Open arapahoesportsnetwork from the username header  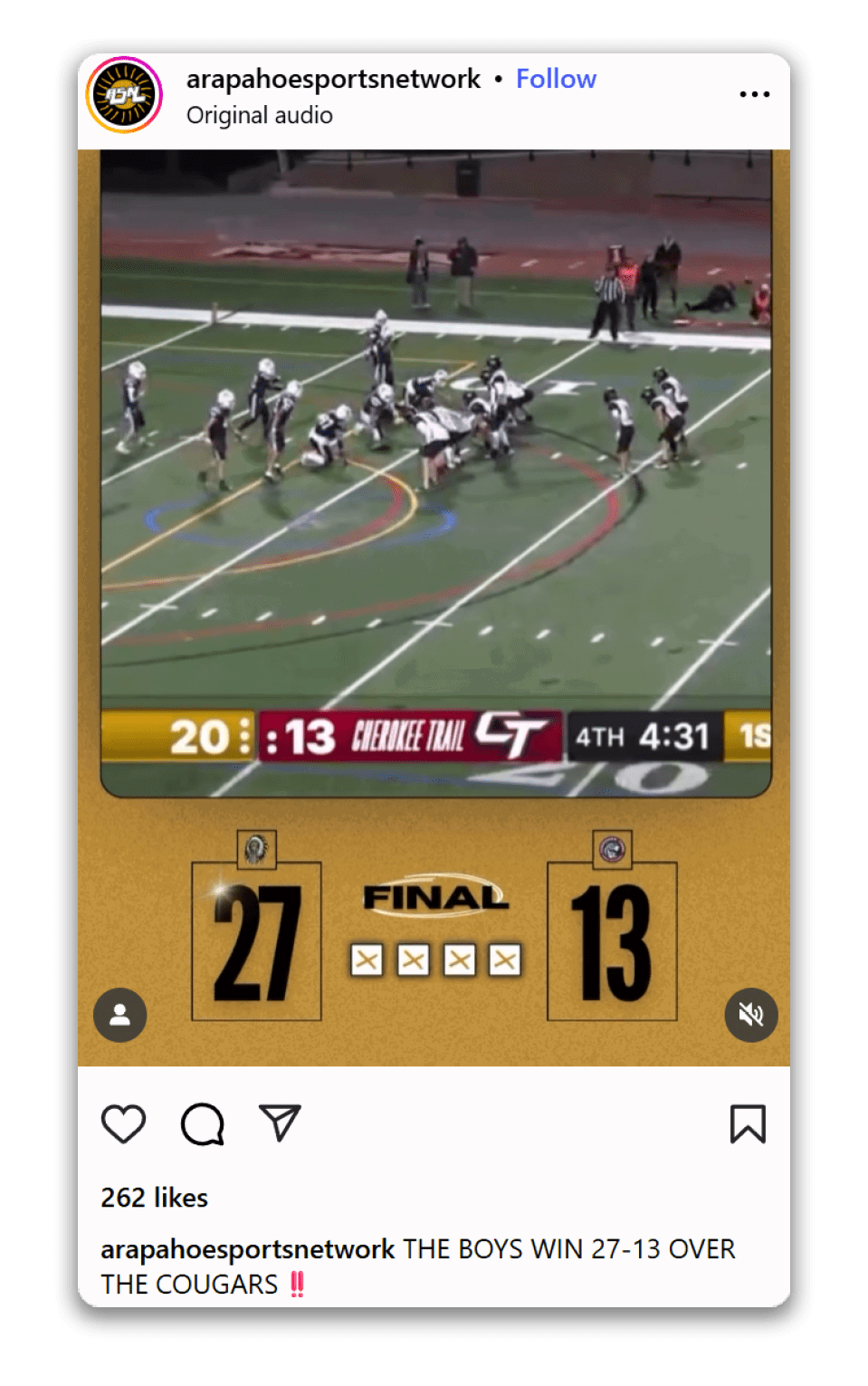coord(333,80)
